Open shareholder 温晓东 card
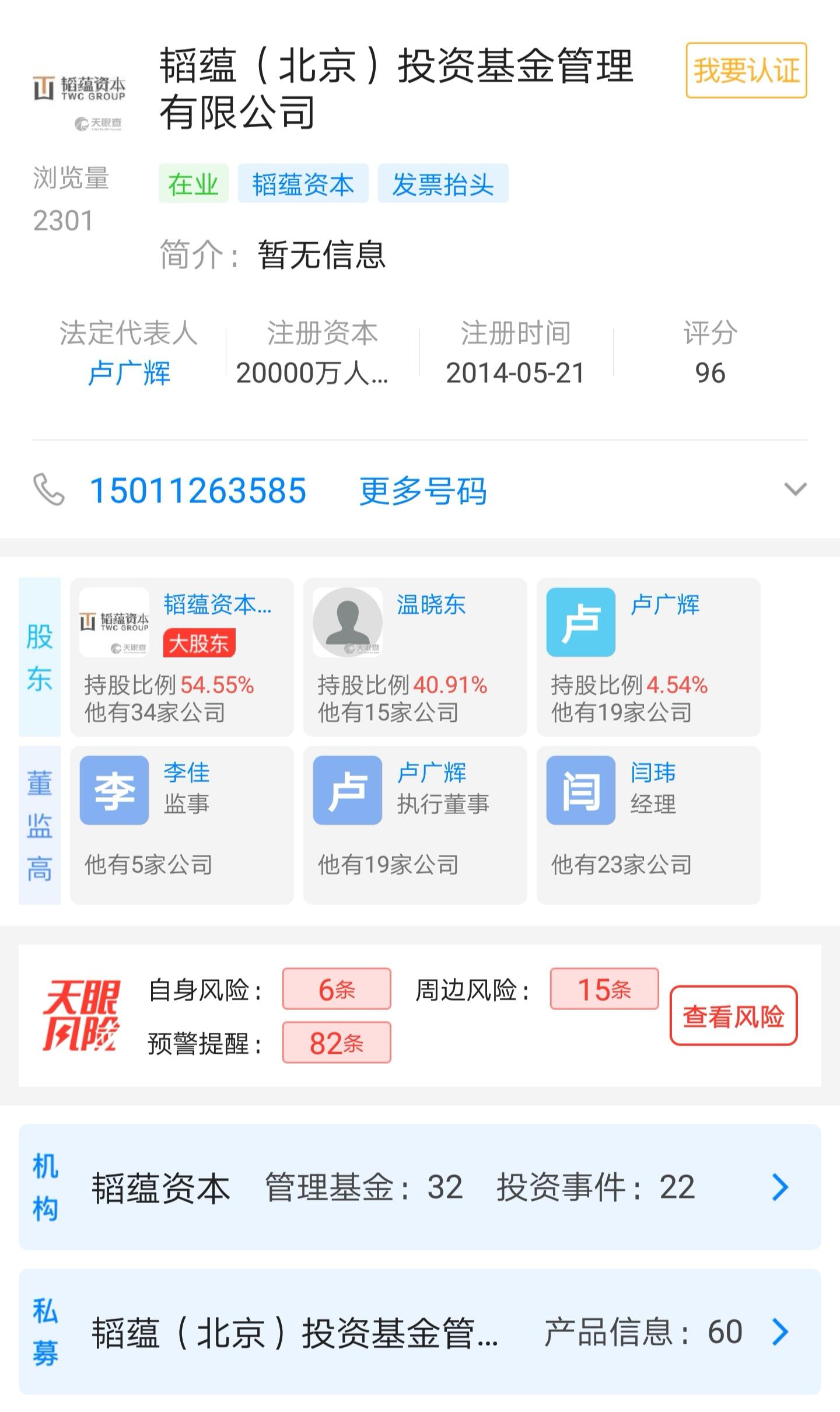 coord(415,656)
